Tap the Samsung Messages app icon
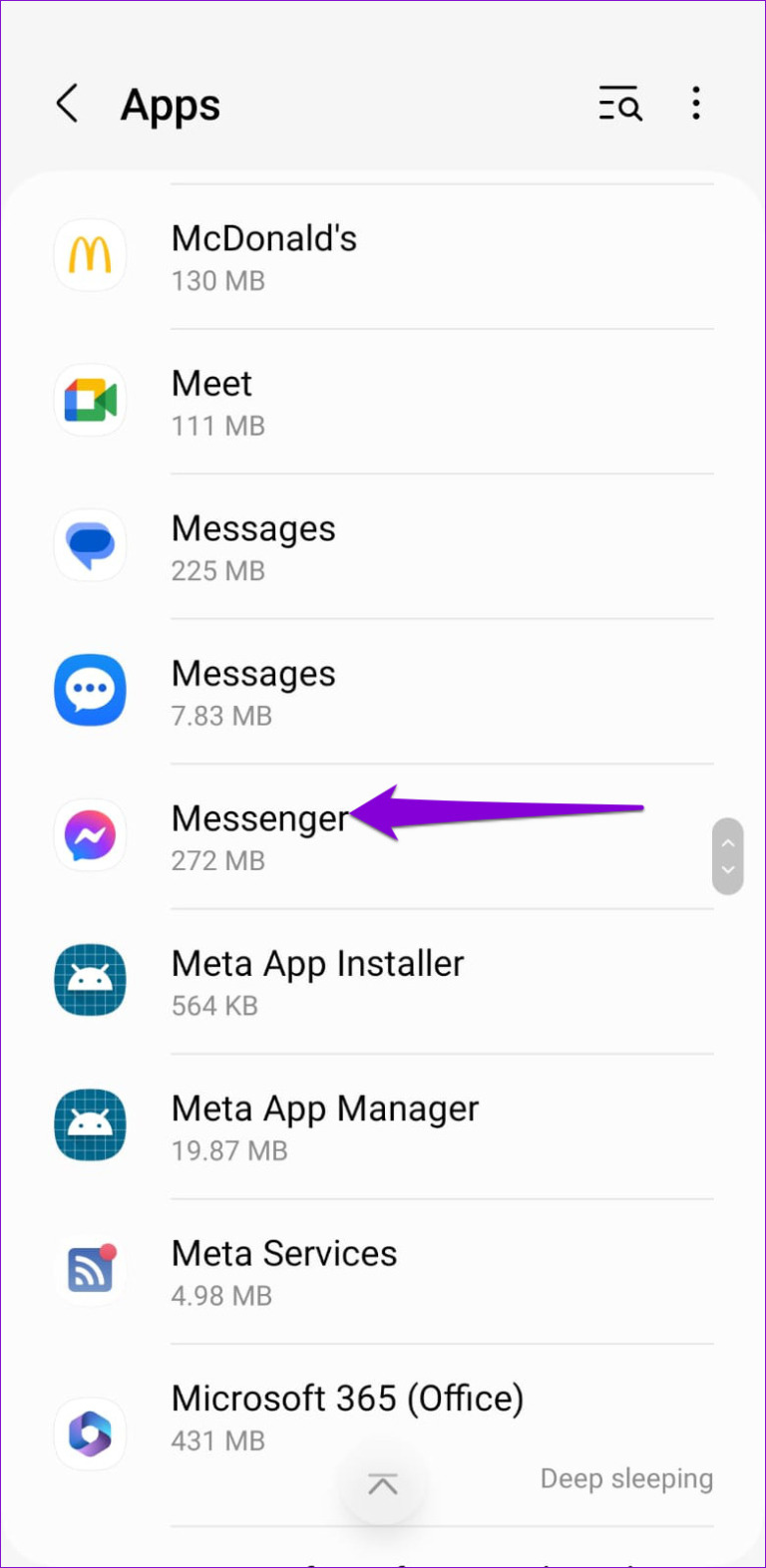Viewport: 766px width, 1568px height. (x=90, y=690)
